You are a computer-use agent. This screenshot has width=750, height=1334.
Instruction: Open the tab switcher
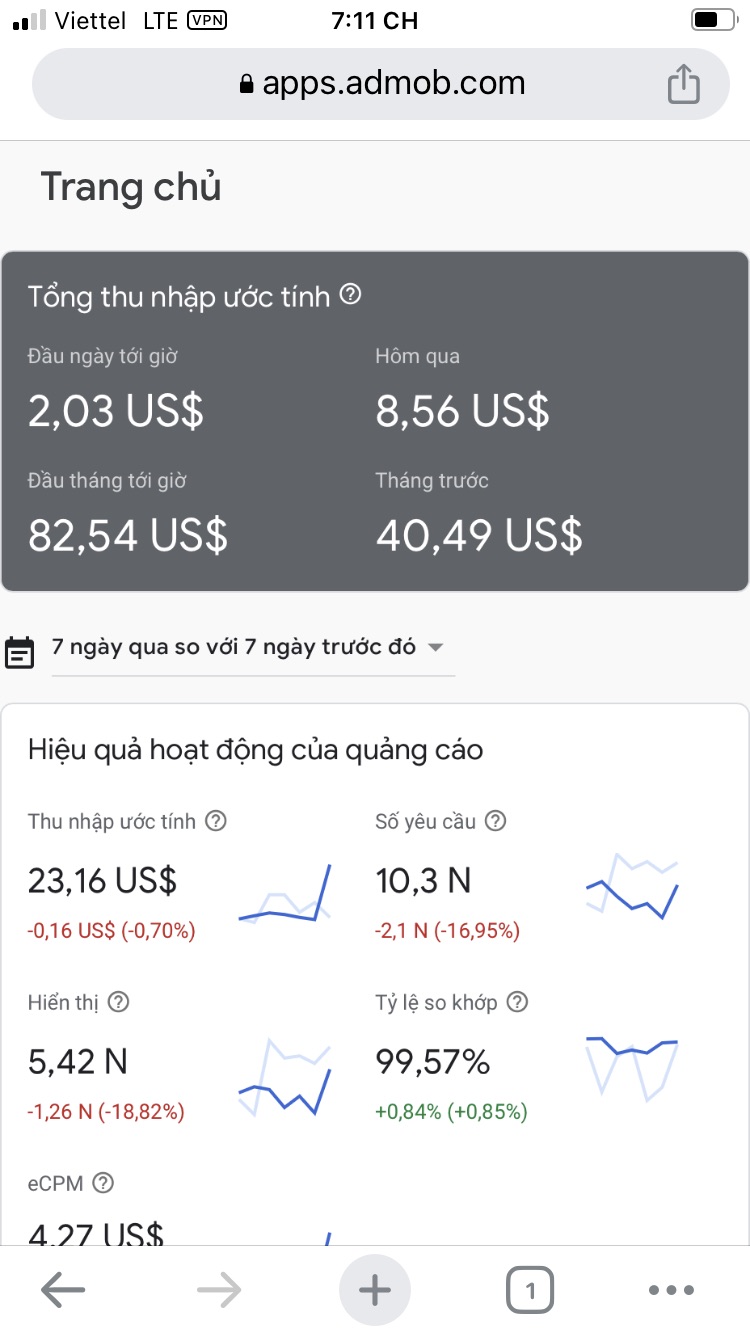pos(530,1290)
